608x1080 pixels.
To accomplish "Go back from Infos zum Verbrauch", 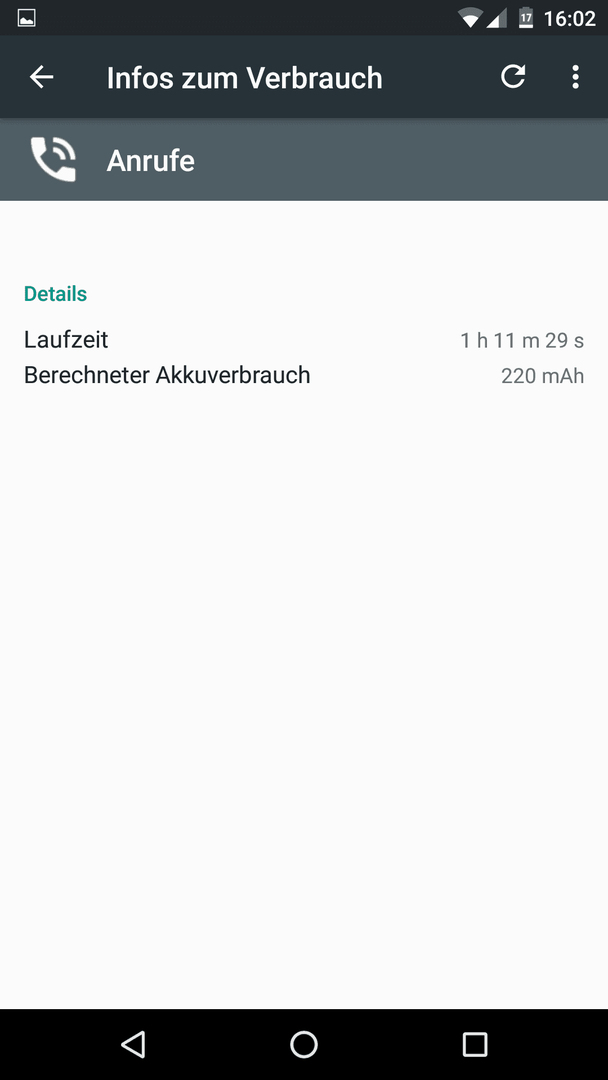I will click(x=41, y=77).
